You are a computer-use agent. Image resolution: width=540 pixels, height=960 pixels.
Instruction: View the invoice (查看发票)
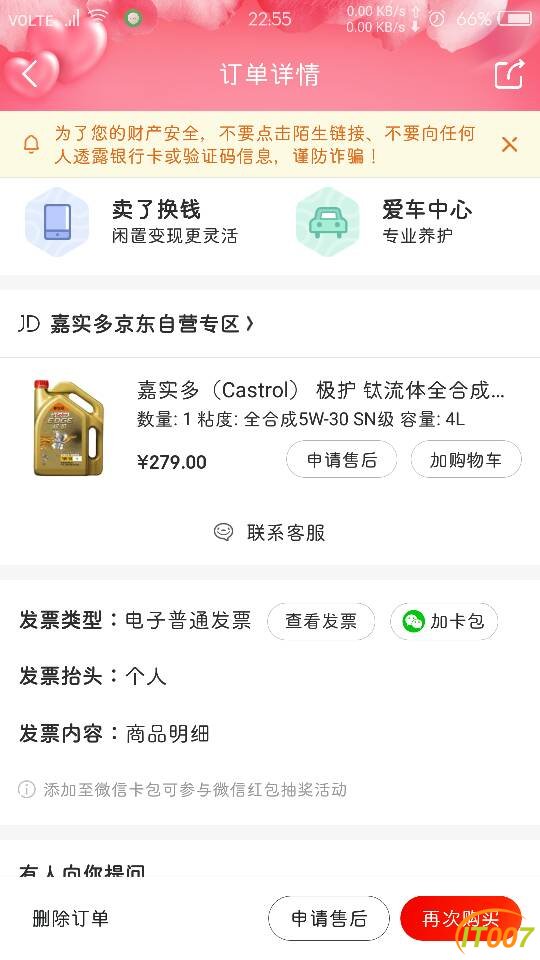click(x=321, y=621)
